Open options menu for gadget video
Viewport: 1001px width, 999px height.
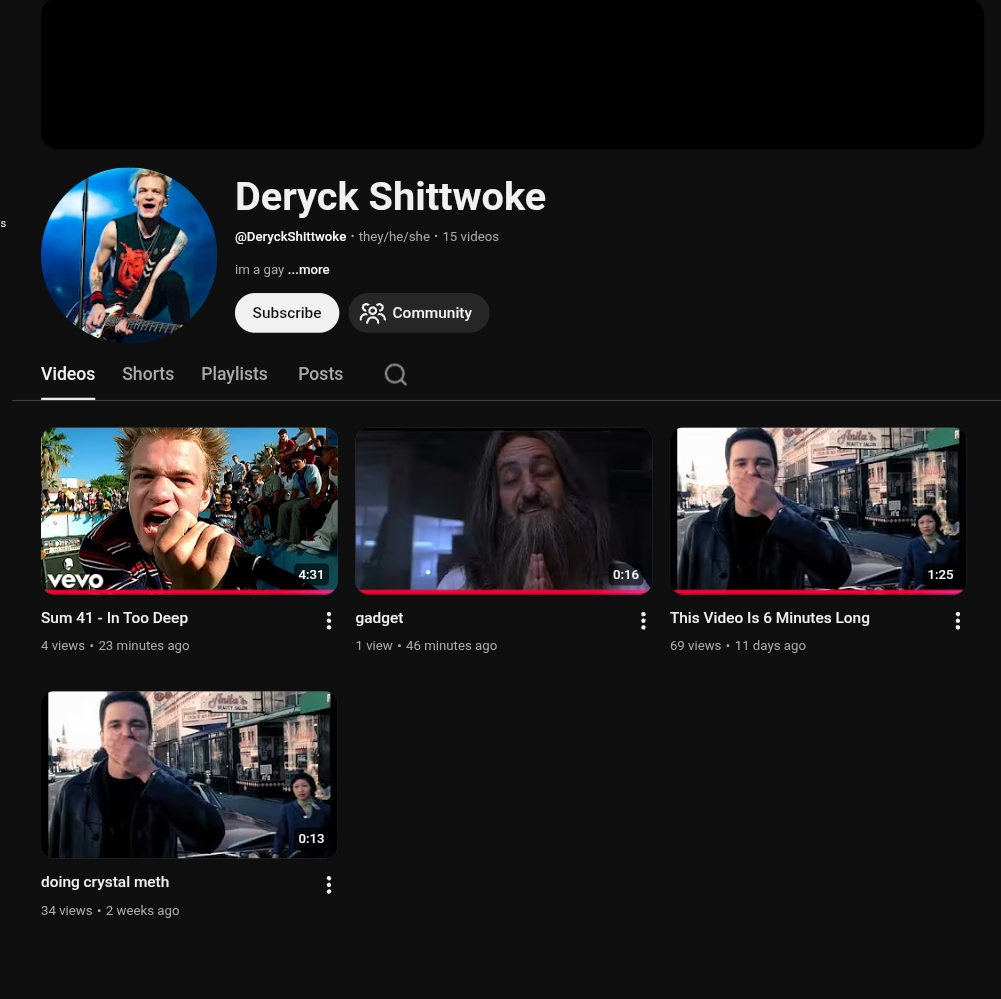(x=643, y=621)
